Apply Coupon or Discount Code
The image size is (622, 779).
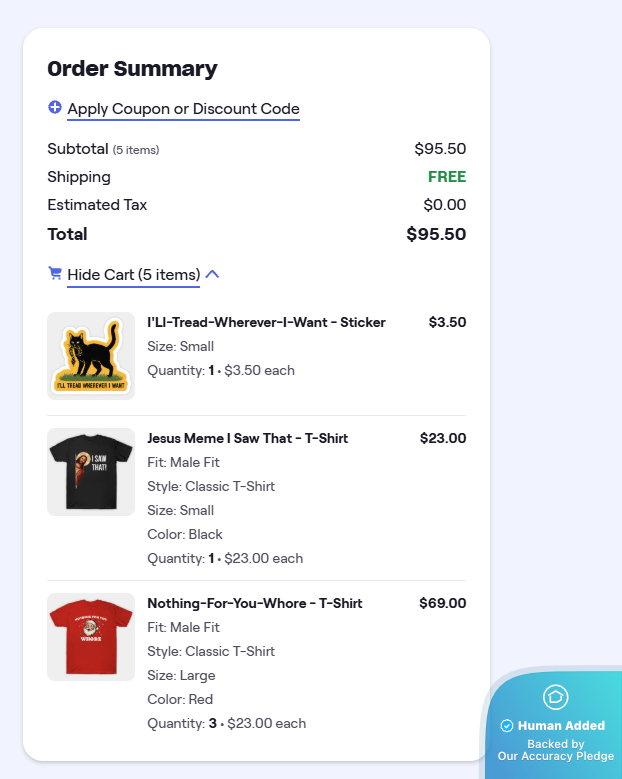pyautogui.click(x=183, y=109)
